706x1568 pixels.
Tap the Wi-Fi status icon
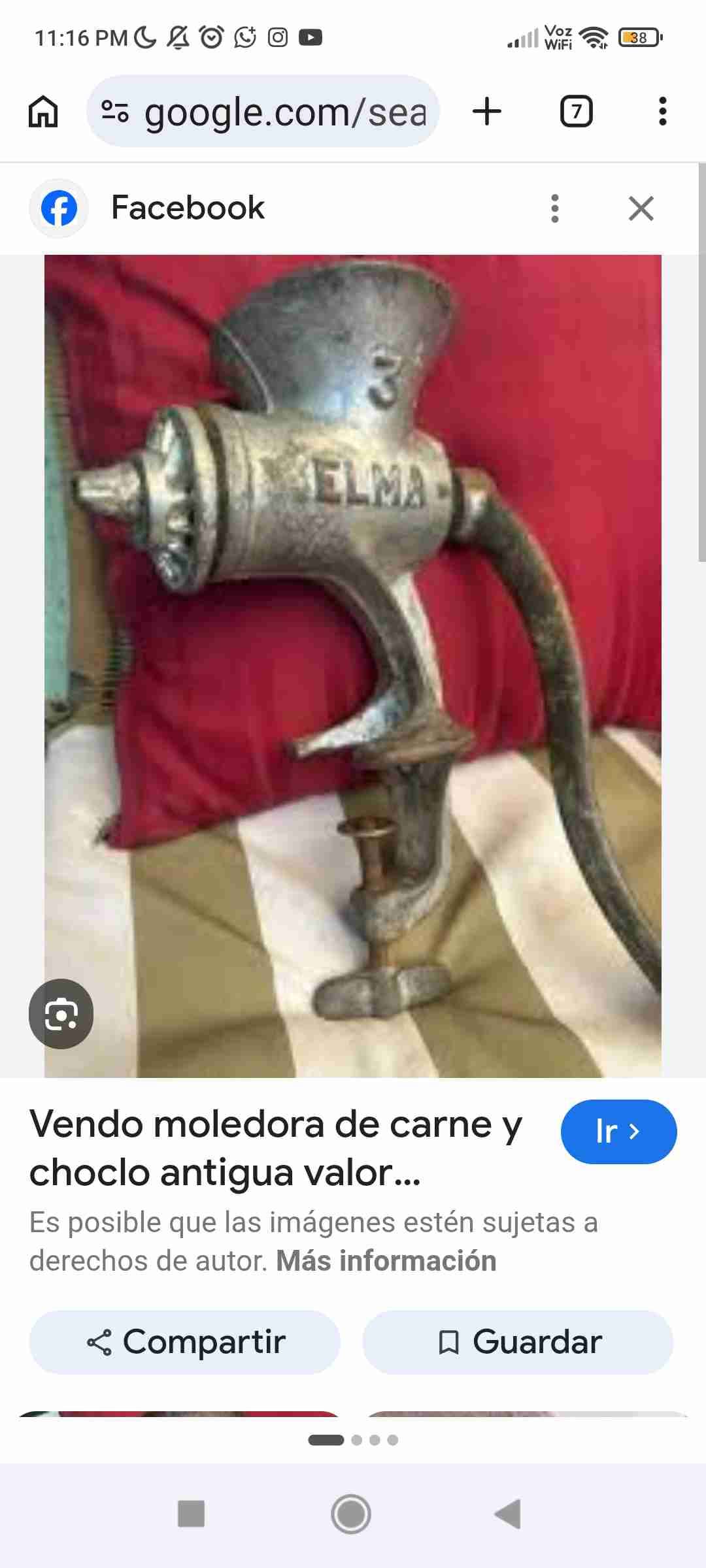[x=594, y=37]
